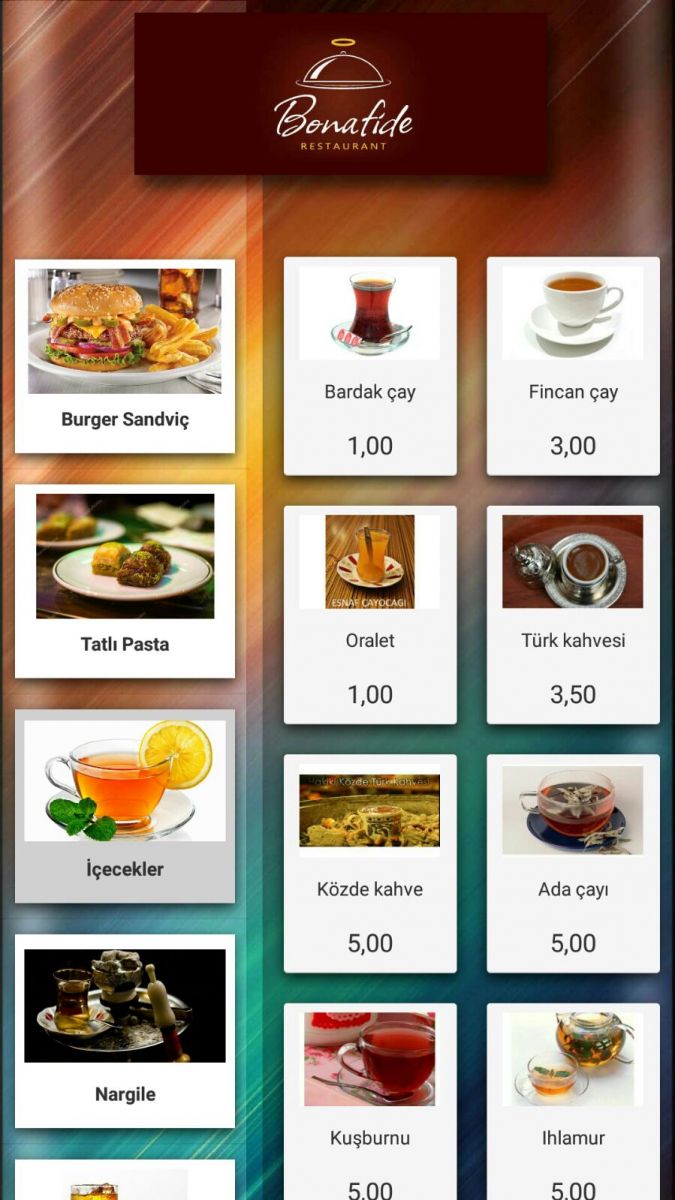
Task: Pick the Közde kahve item
Action: [x=370, y=864]
